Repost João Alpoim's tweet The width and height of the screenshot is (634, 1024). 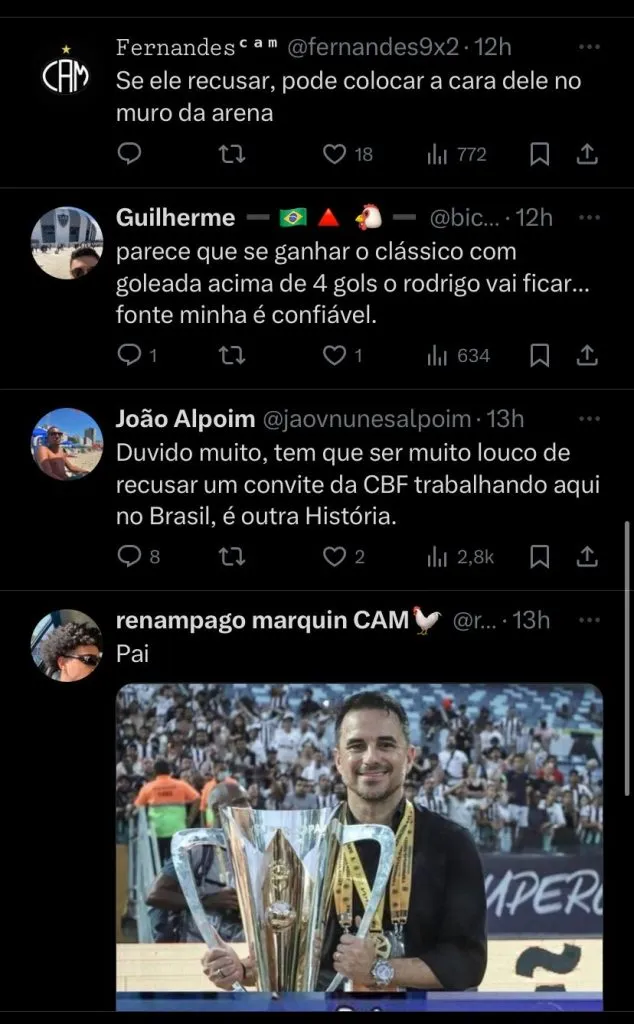[x=232, y=556]
